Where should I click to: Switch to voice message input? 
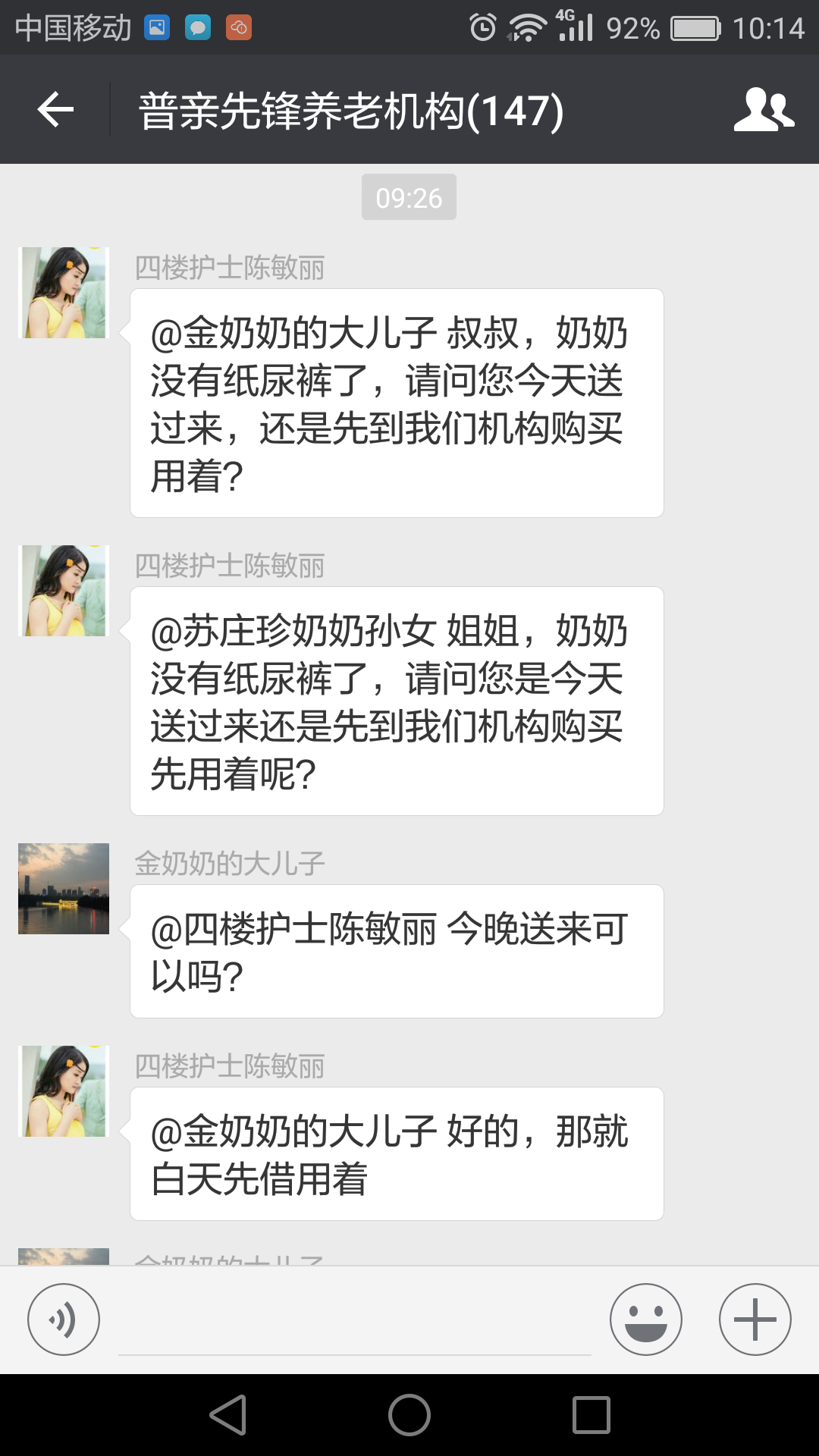point(64,1319)
